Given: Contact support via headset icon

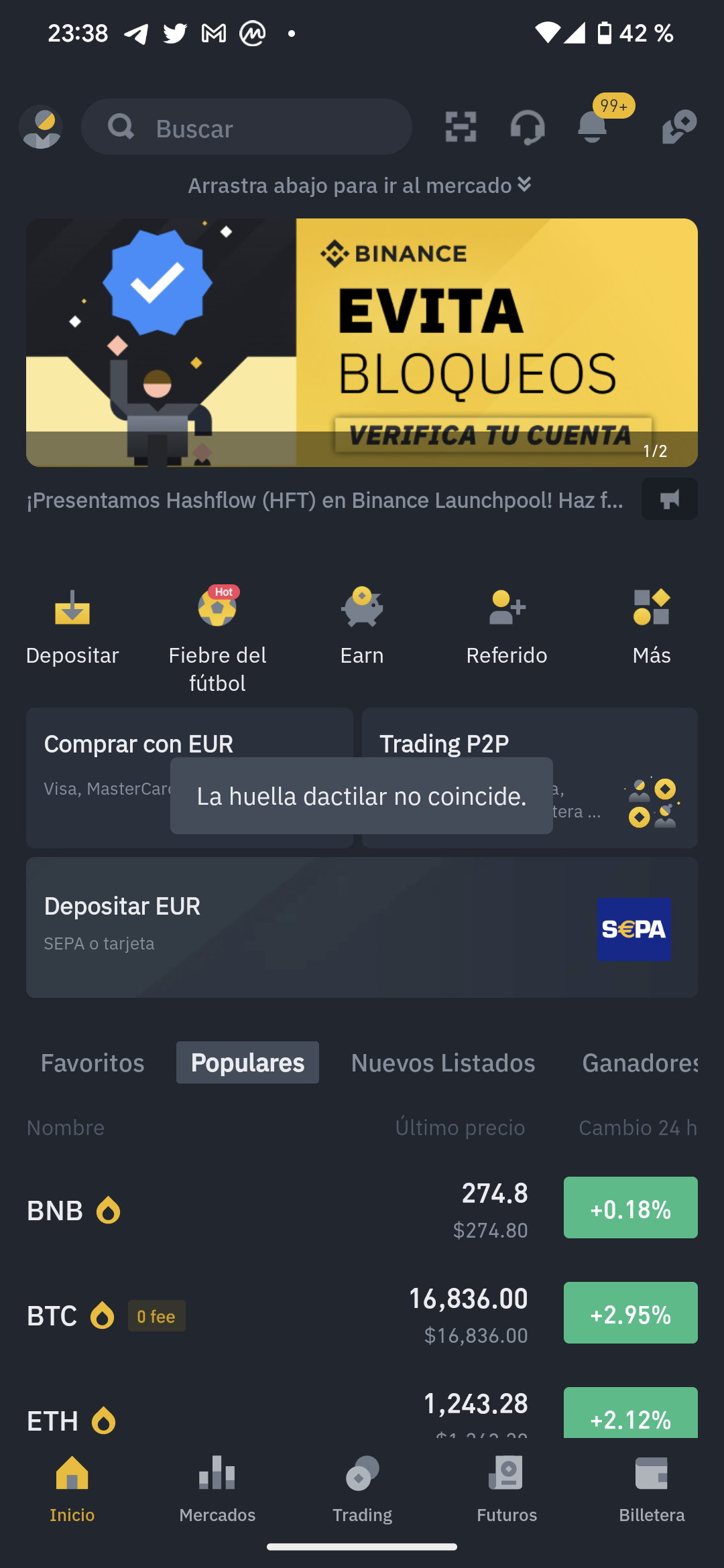Looking at the screenshot, I should (527, 127).
